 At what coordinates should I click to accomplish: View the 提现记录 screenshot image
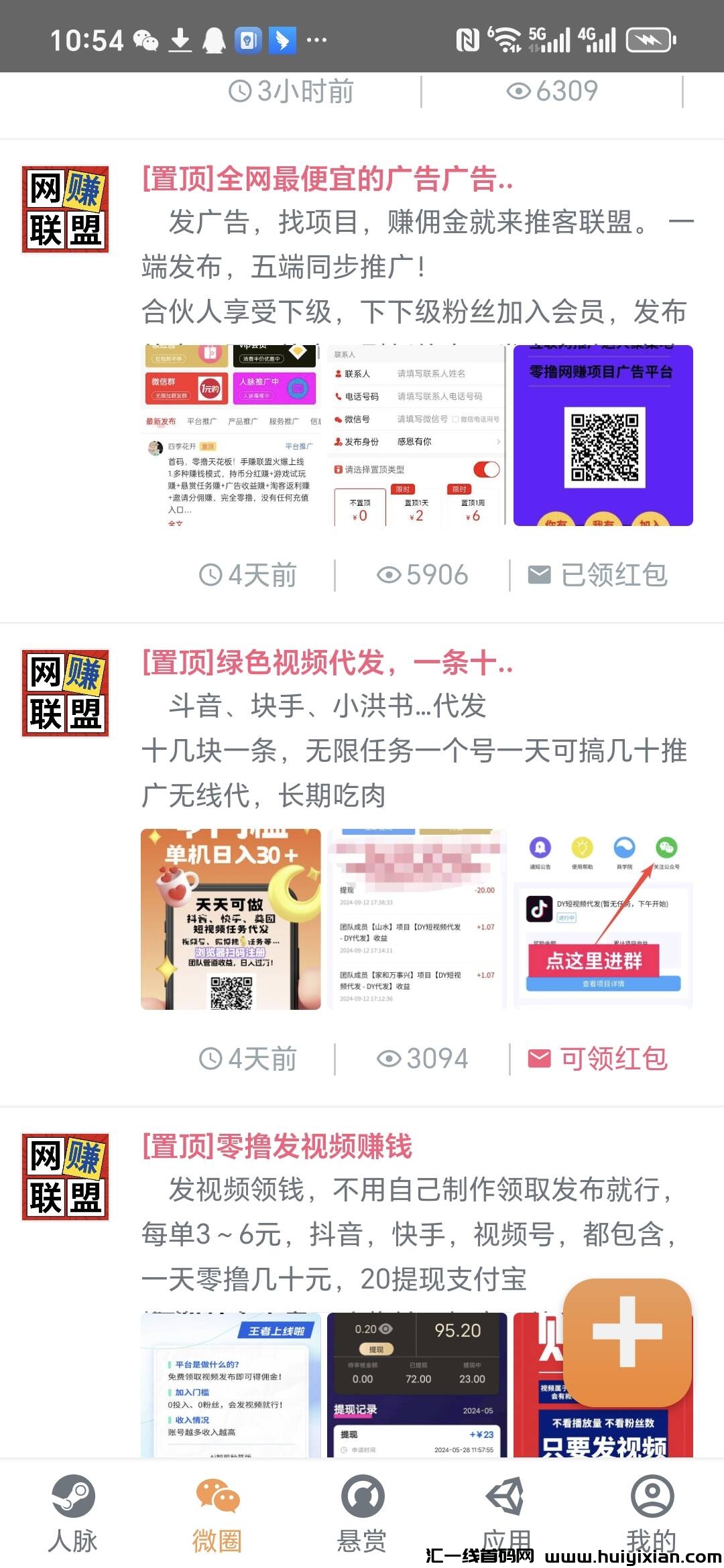pyautogui.click(x=416, y=1384)
